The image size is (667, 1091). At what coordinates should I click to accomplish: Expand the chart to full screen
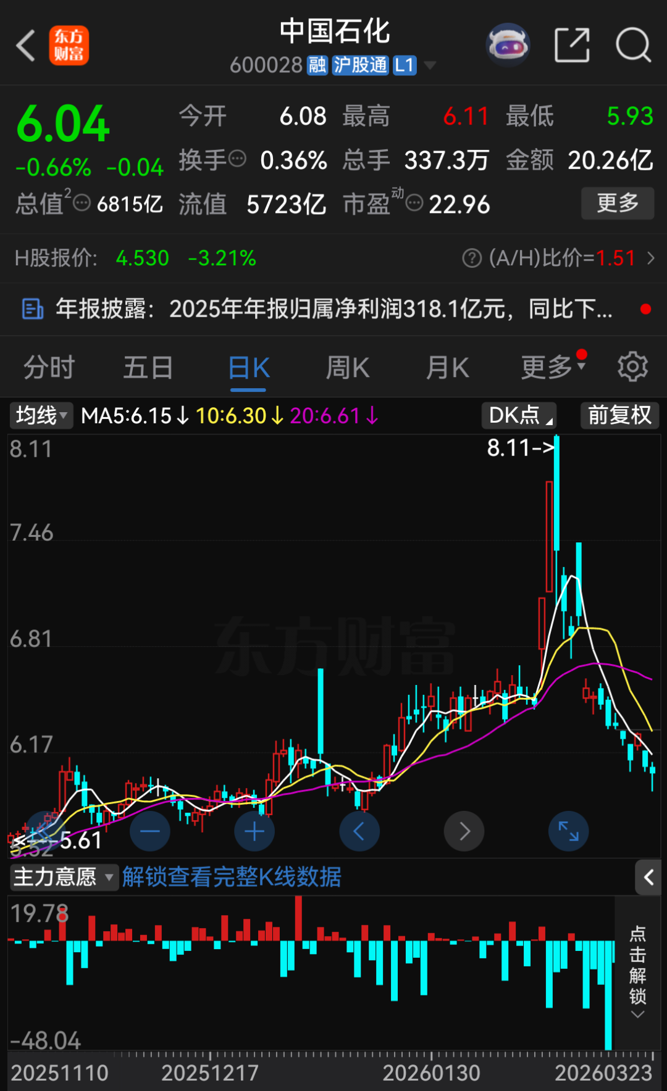click(x=568, y=830)
